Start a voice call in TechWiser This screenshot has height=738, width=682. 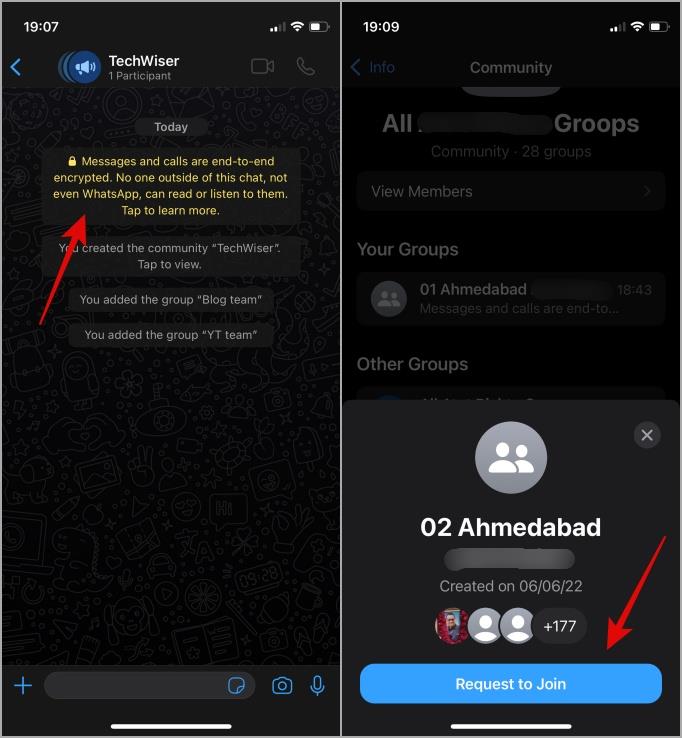tap(306, 66)
